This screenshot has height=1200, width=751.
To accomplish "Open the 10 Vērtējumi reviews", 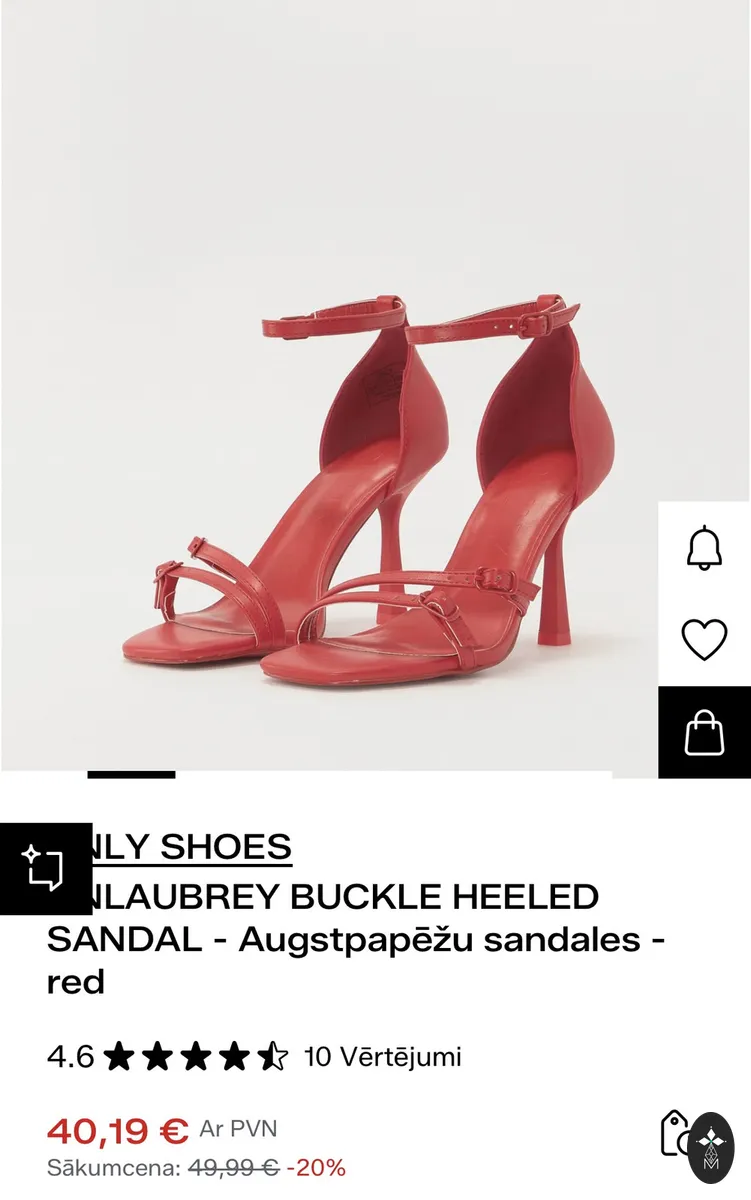I will point(382,1056).
